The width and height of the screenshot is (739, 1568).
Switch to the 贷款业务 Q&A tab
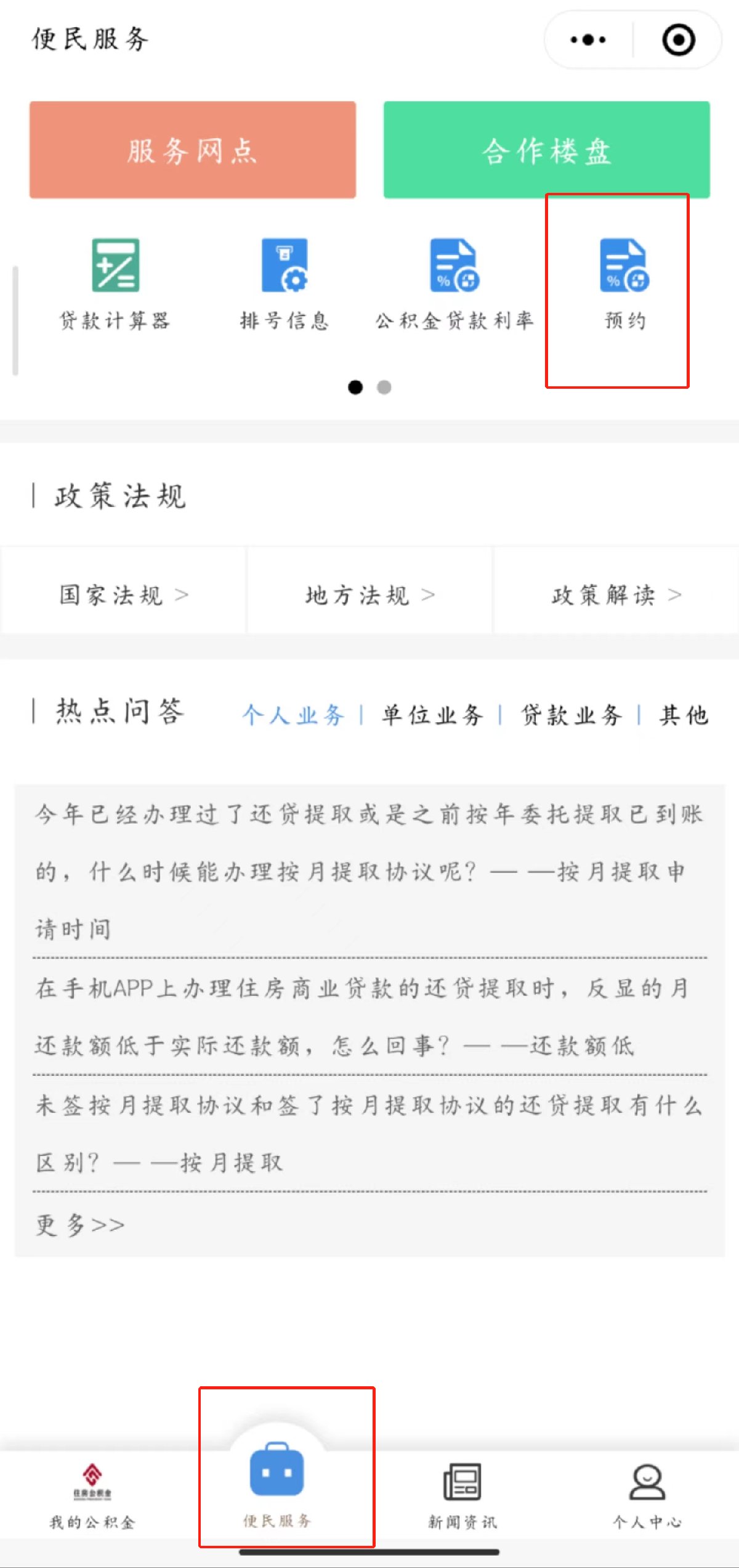tap(571, 715)
